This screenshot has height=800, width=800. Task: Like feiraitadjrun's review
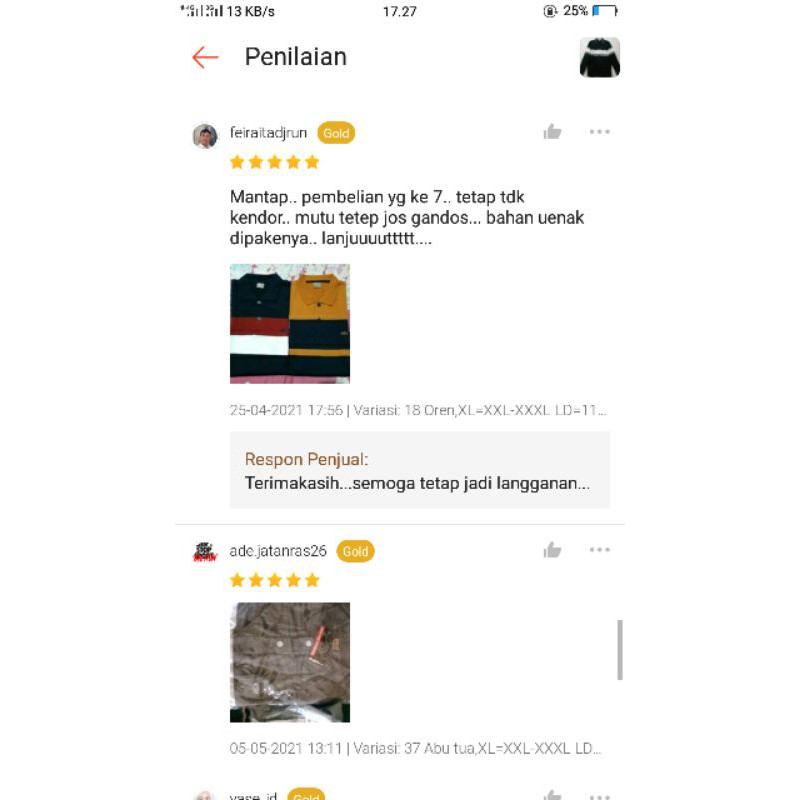tap(552, 132)
